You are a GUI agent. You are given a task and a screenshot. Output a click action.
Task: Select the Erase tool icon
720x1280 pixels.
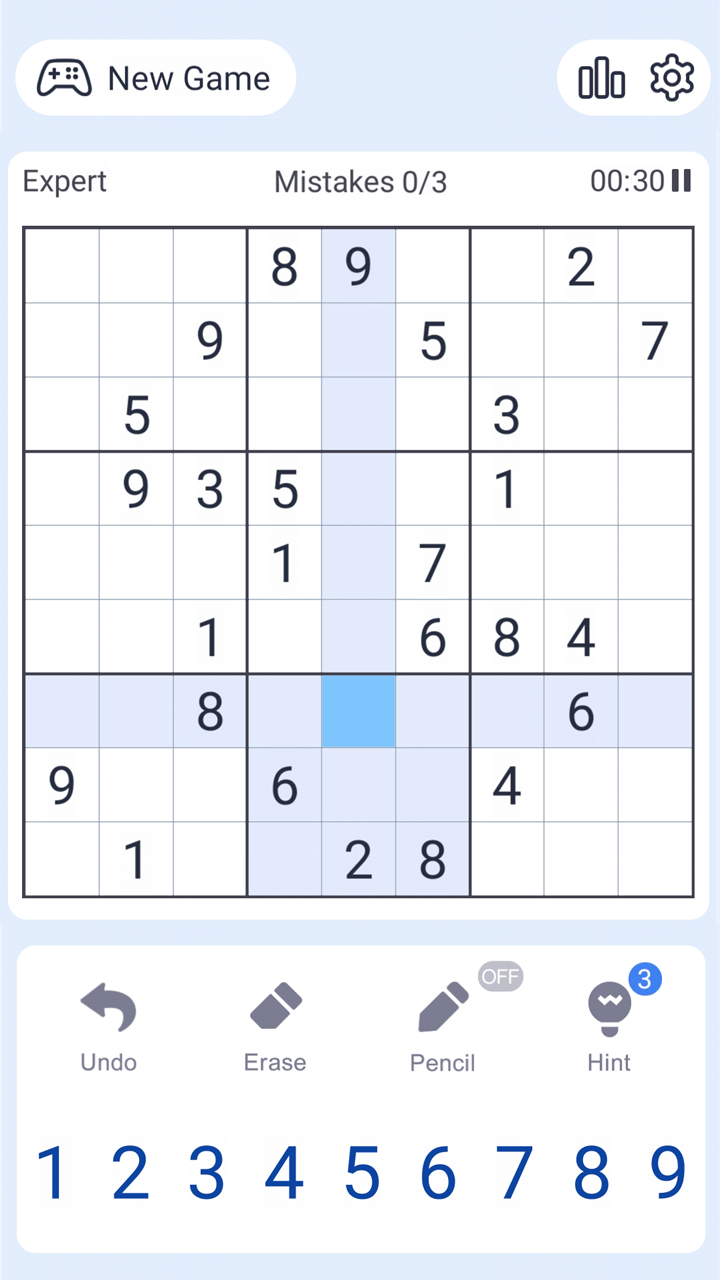point(275,1006)
